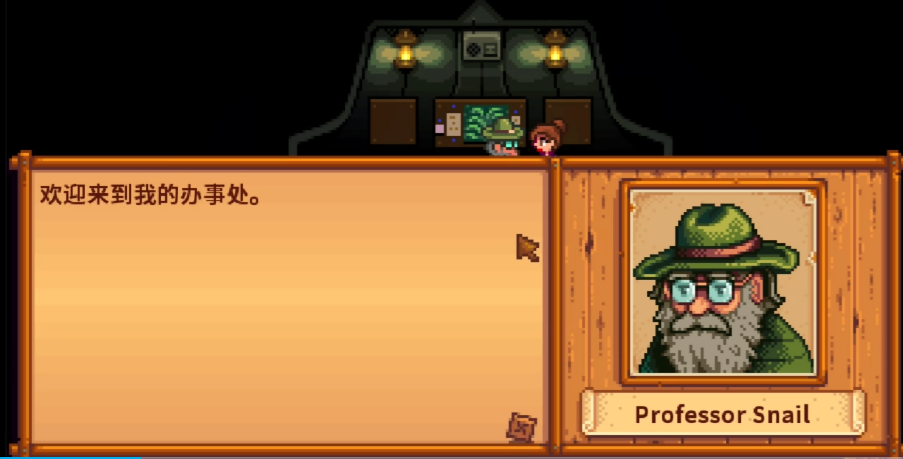This screenshot has height=459, width=903.
Task: Tap the dialogue box to continue
Action: 285,300
